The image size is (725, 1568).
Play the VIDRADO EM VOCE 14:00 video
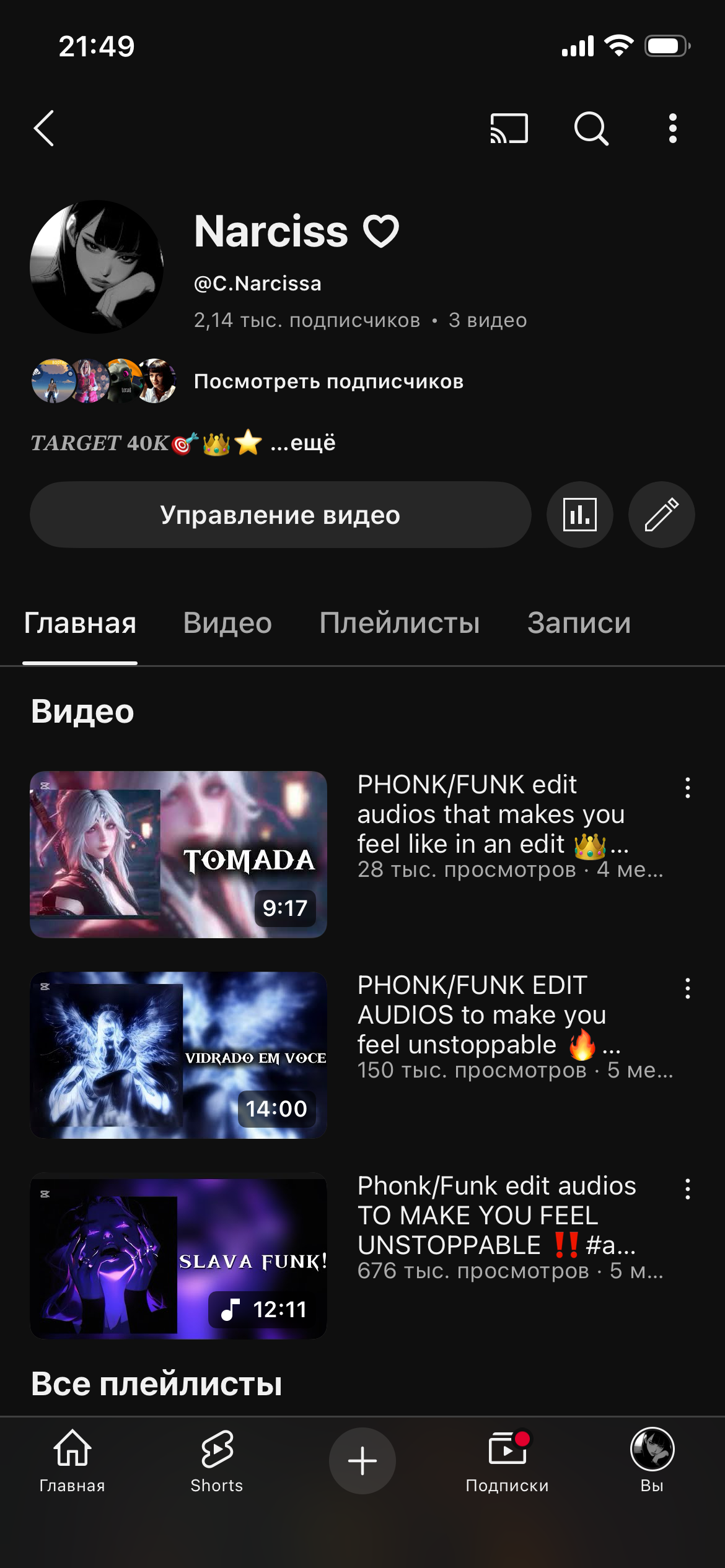(x=178, y=1055)
